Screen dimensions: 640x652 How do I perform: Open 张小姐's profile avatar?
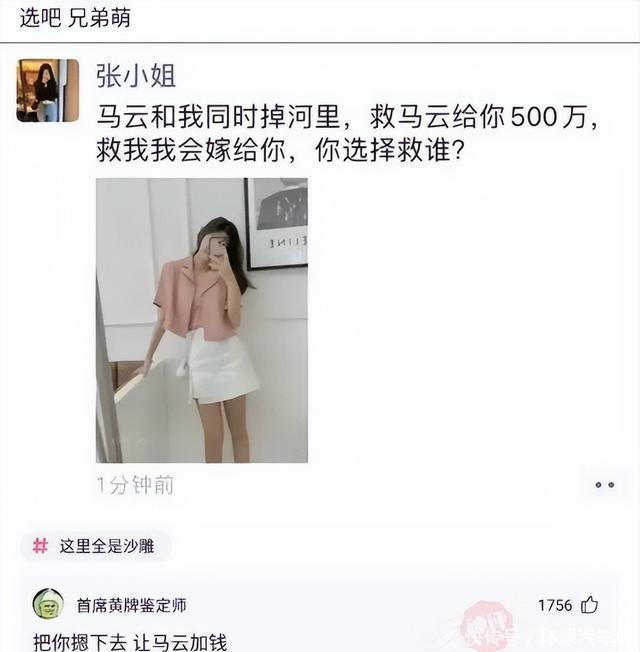click(47, 90)
